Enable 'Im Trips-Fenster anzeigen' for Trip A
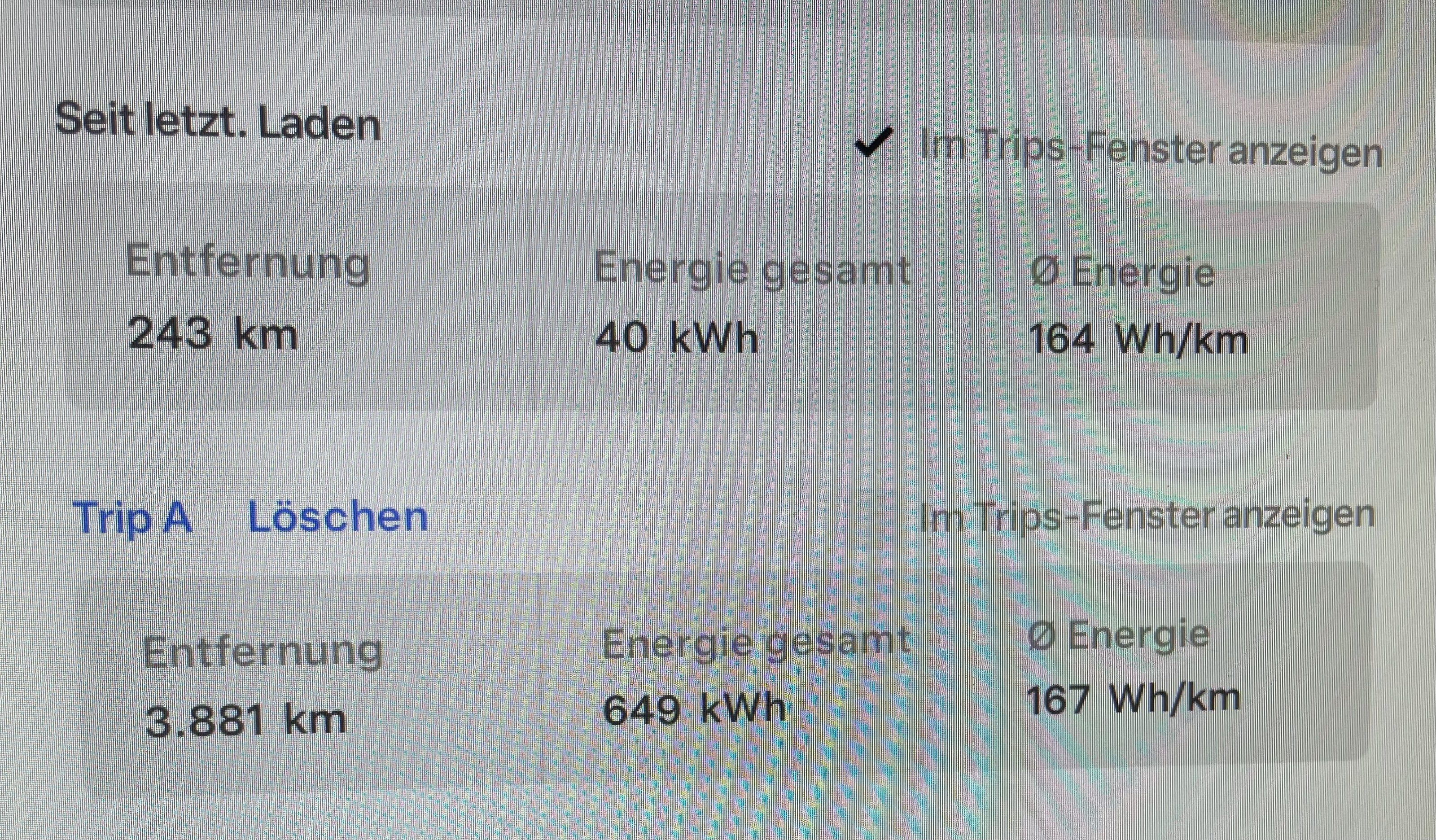Image resolution: width=1436 pixels, height=840 pixels. tap(1147, 517)
